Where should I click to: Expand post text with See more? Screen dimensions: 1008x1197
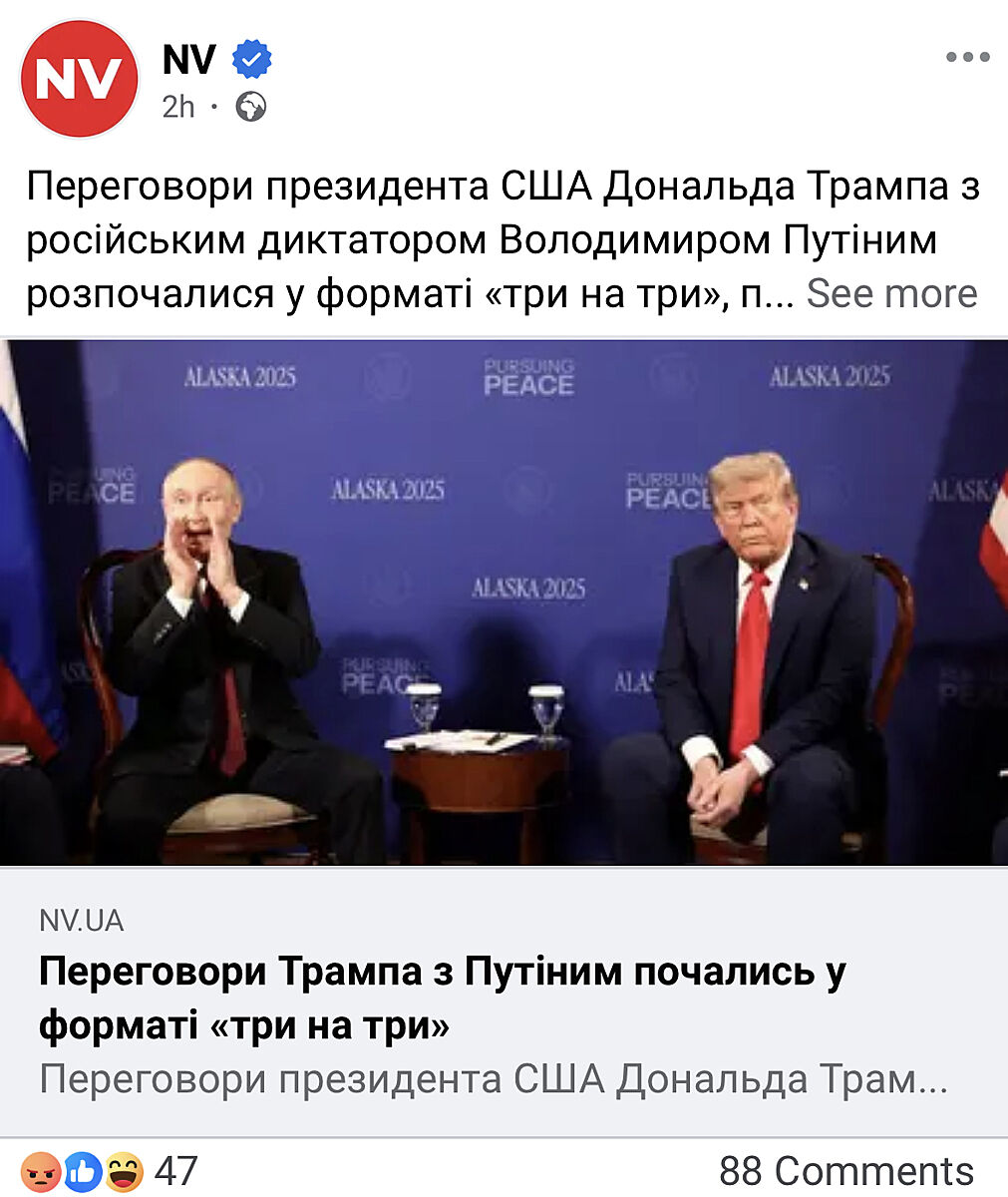[891, 294]
